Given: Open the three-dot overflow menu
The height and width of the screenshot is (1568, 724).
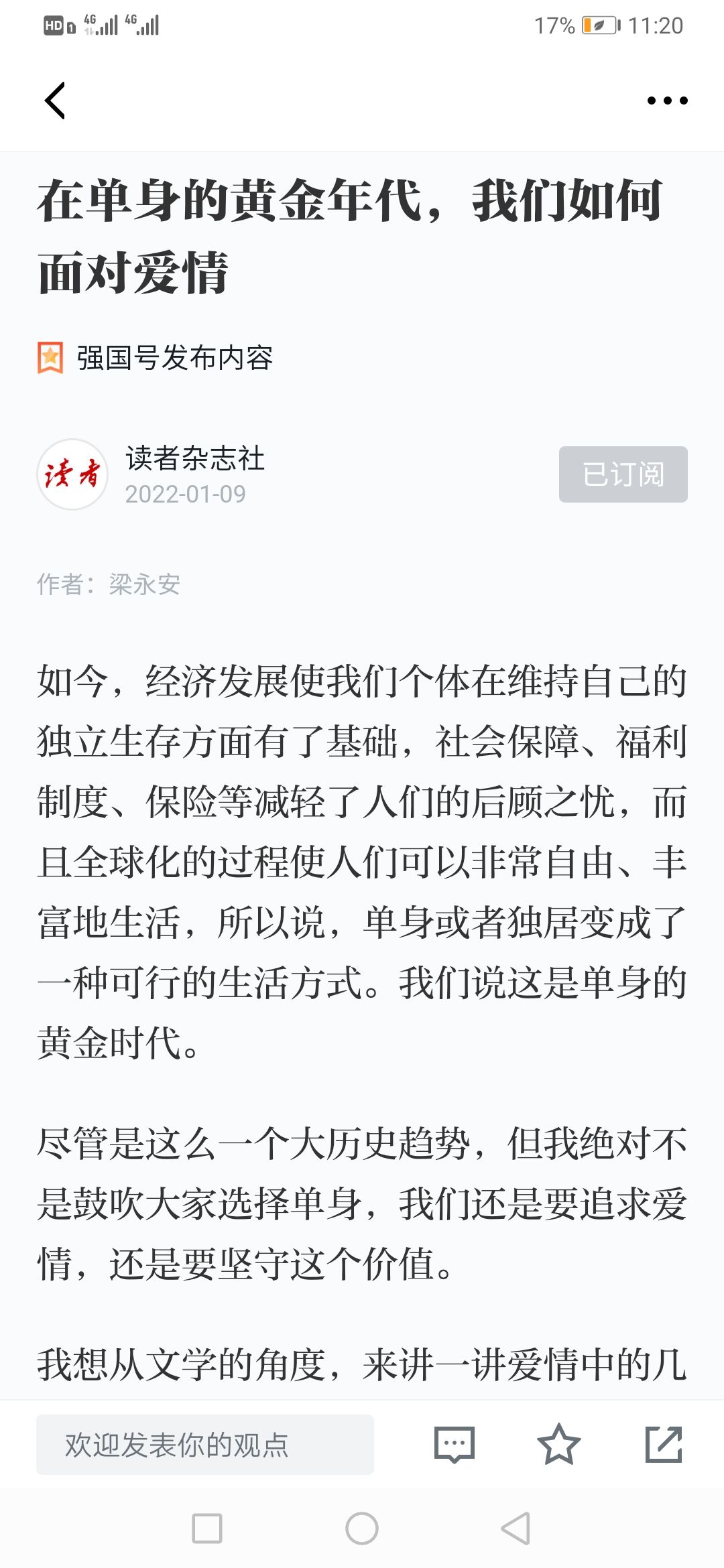Looking at the screenshot, I should (667, 101).
